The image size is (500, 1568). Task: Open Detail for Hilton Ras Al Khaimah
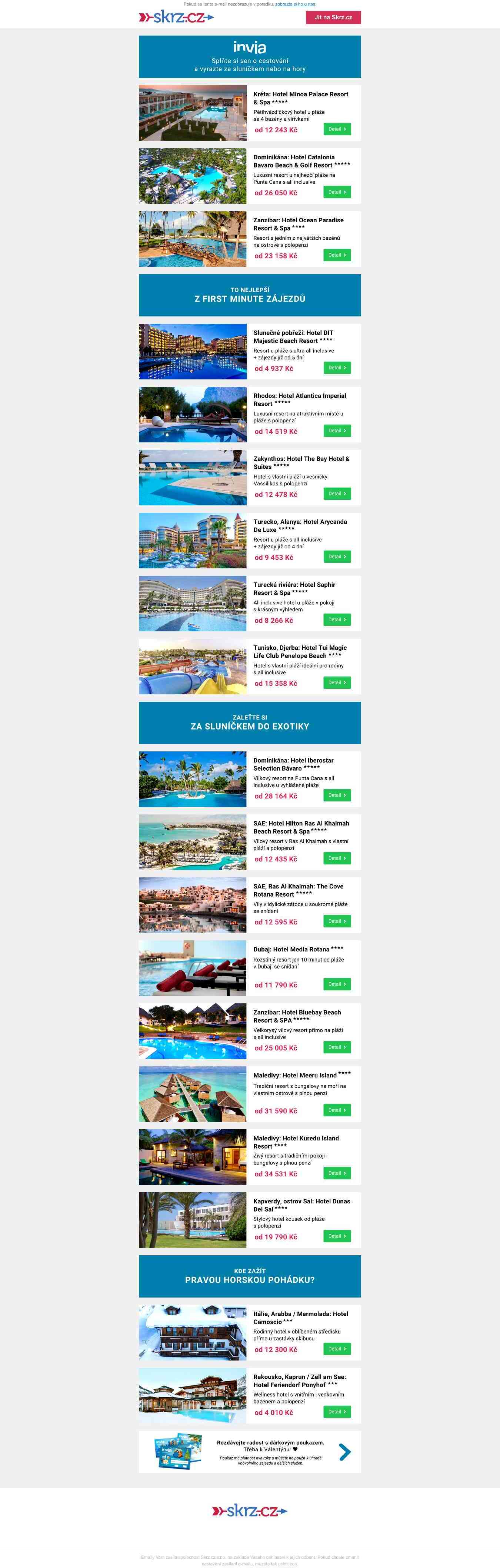(337, 858)
